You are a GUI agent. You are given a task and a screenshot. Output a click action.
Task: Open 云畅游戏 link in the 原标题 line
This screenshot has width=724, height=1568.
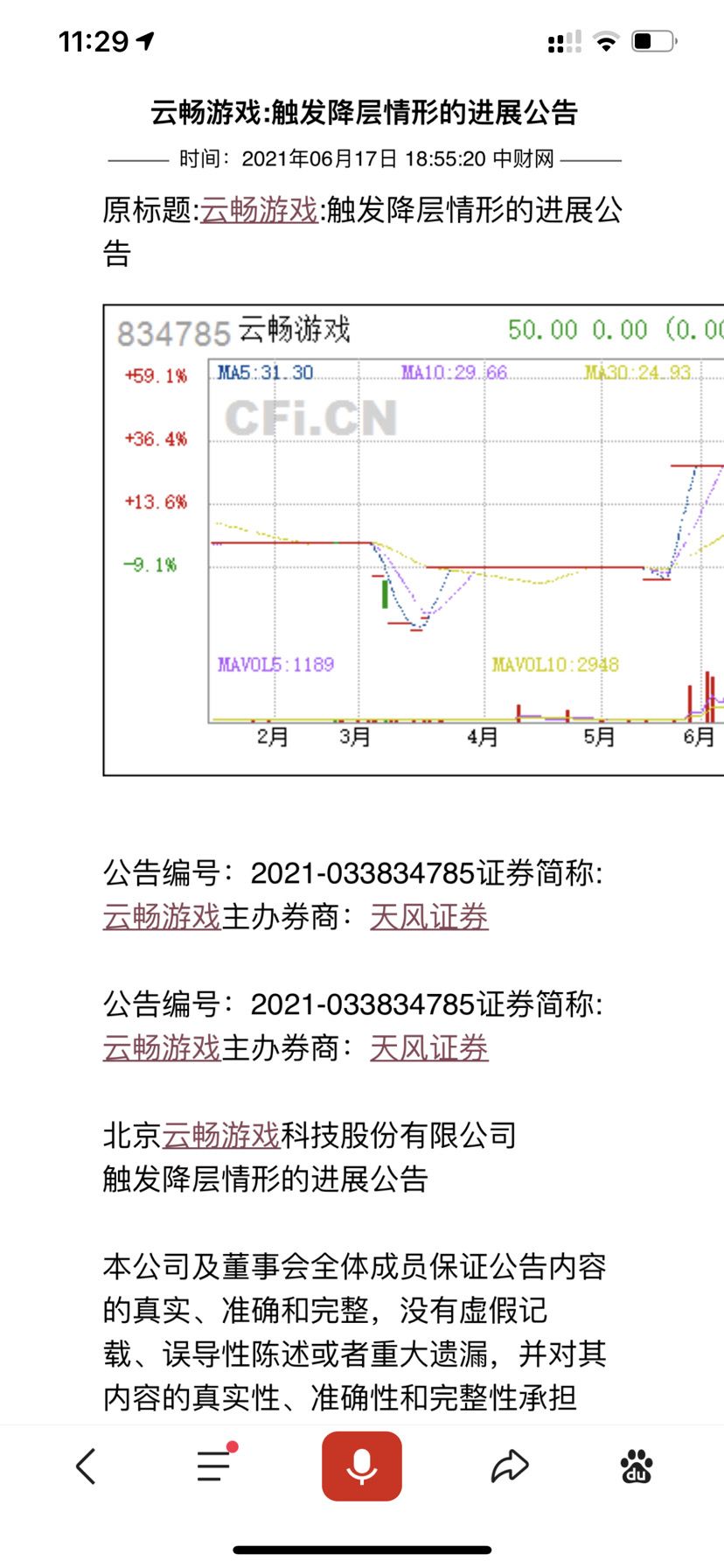pos(260,210)
